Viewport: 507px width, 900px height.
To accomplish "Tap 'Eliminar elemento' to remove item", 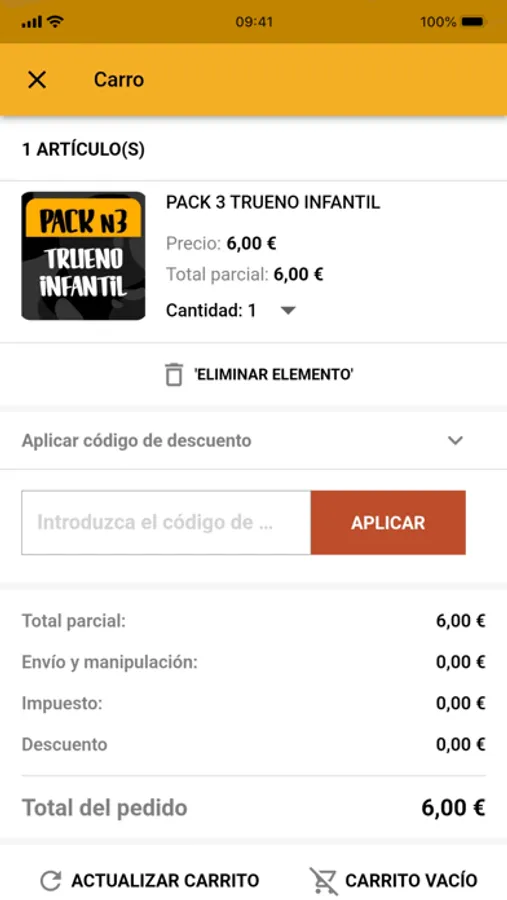I will [x=259, y=375].
